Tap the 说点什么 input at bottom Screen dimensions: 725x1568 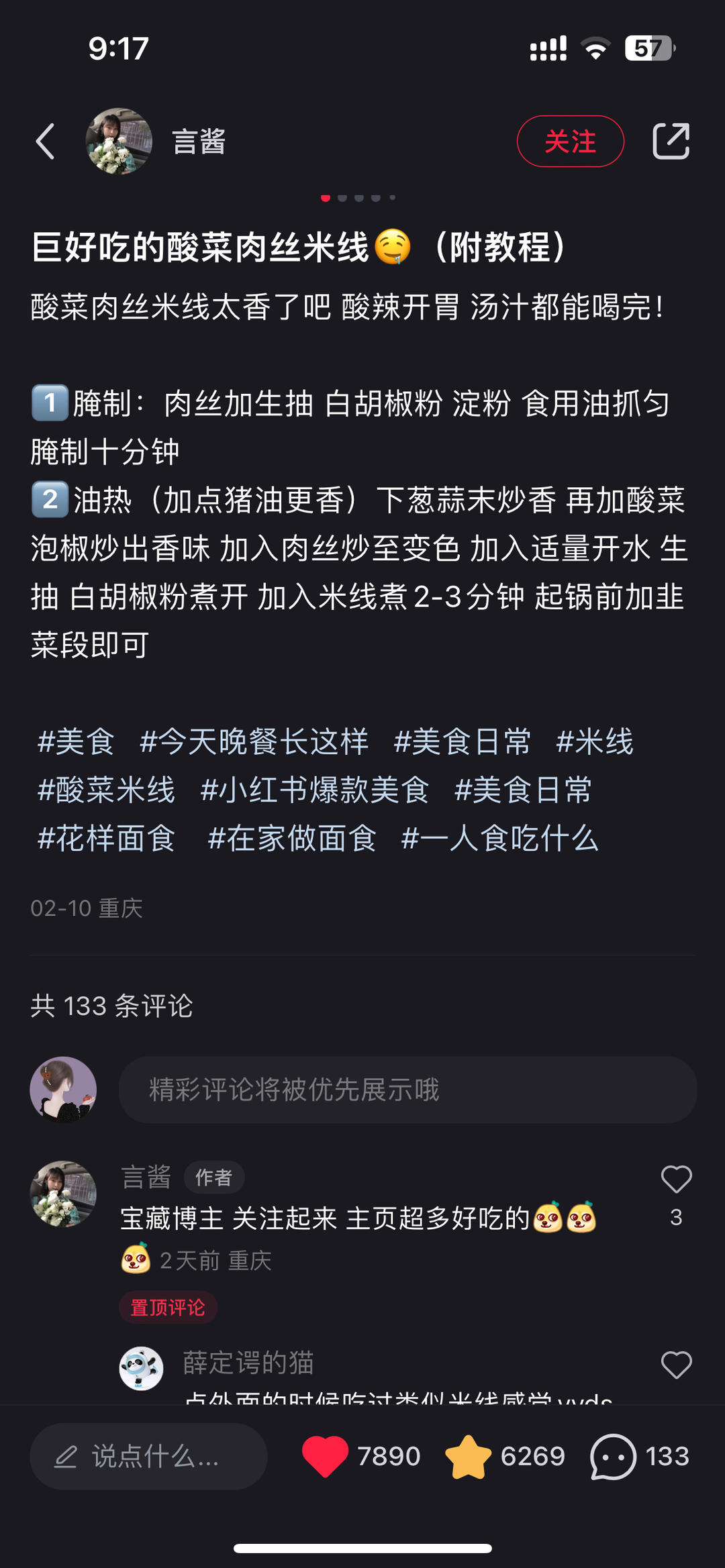[x=148, y=1457]
